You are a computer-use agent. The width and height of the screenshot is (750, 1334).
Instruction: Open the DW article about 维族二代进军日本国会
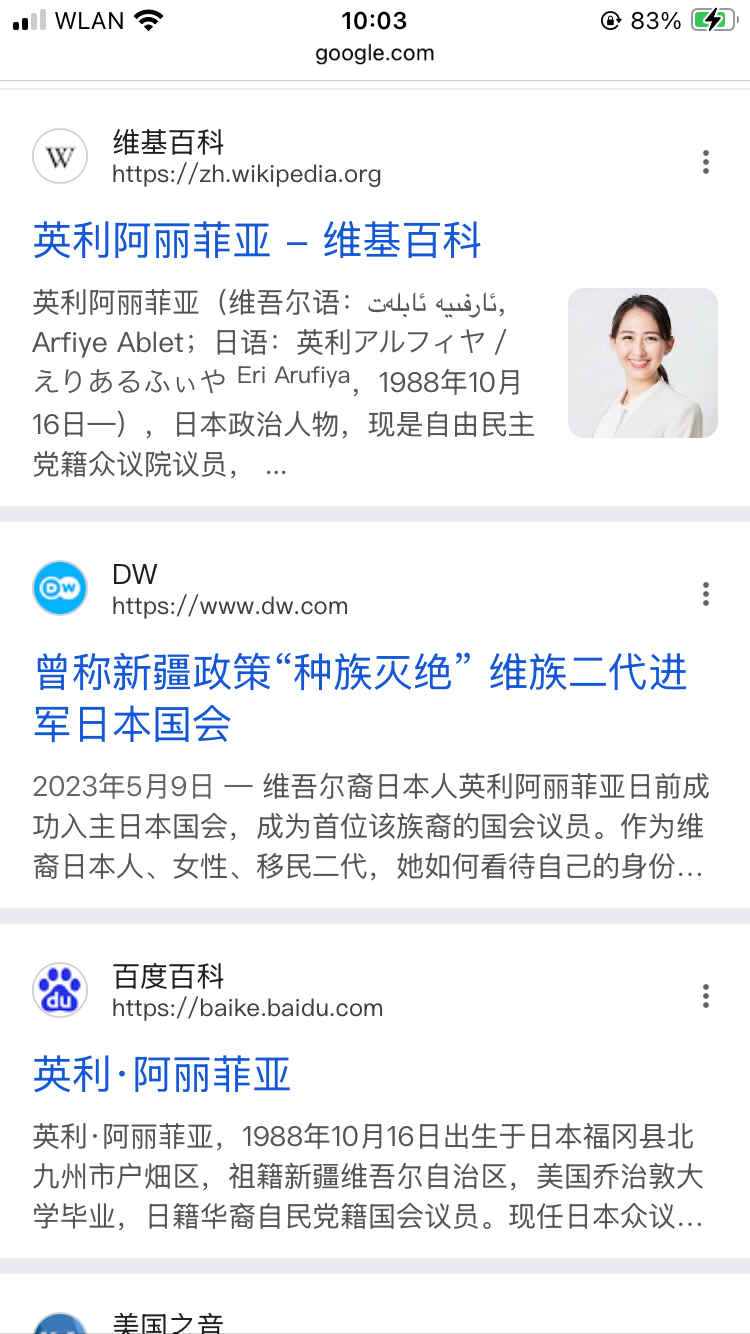pos(360,698)
